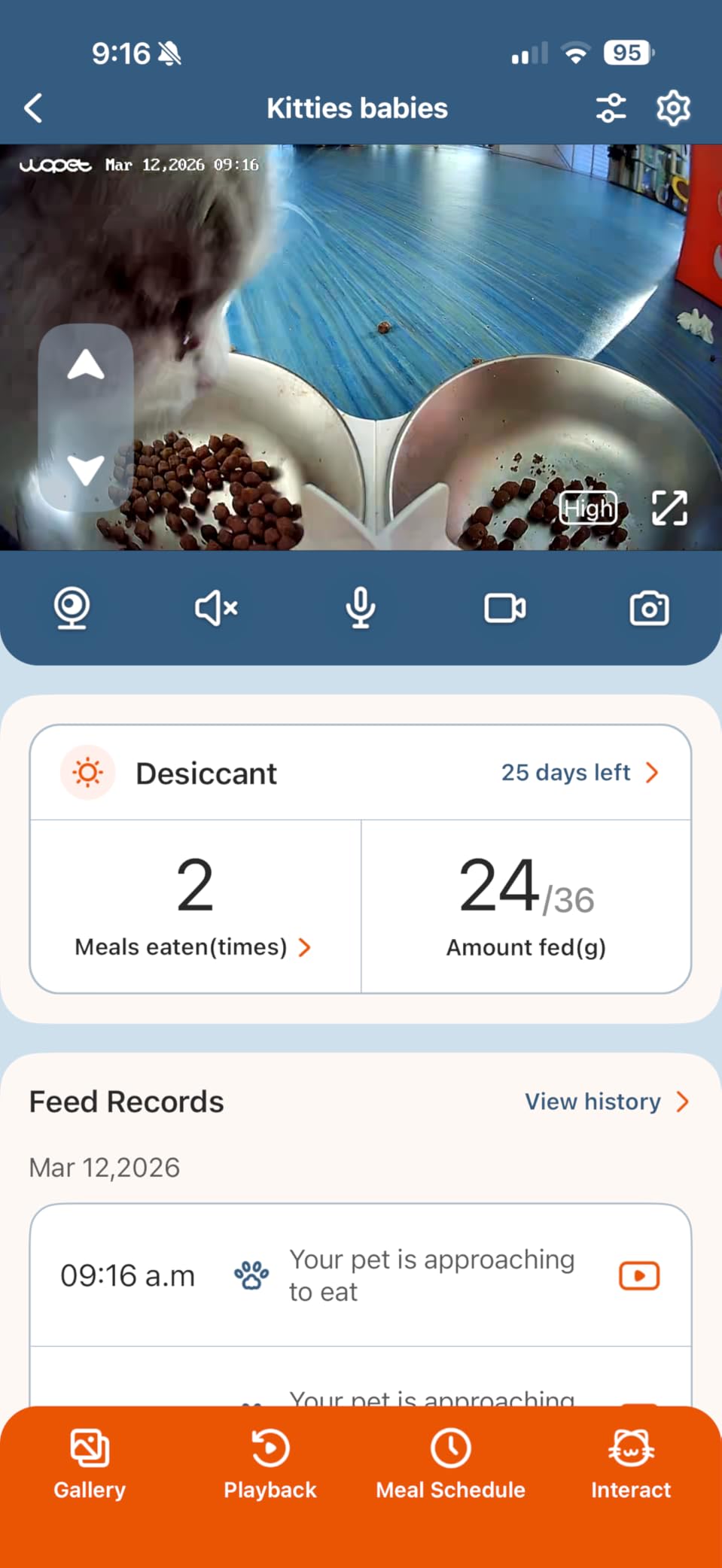Image resolution: width=722 pixels, height=1568 pixels.
Task: Open the Desiccant 25 days left row
Action: [580, 773]
